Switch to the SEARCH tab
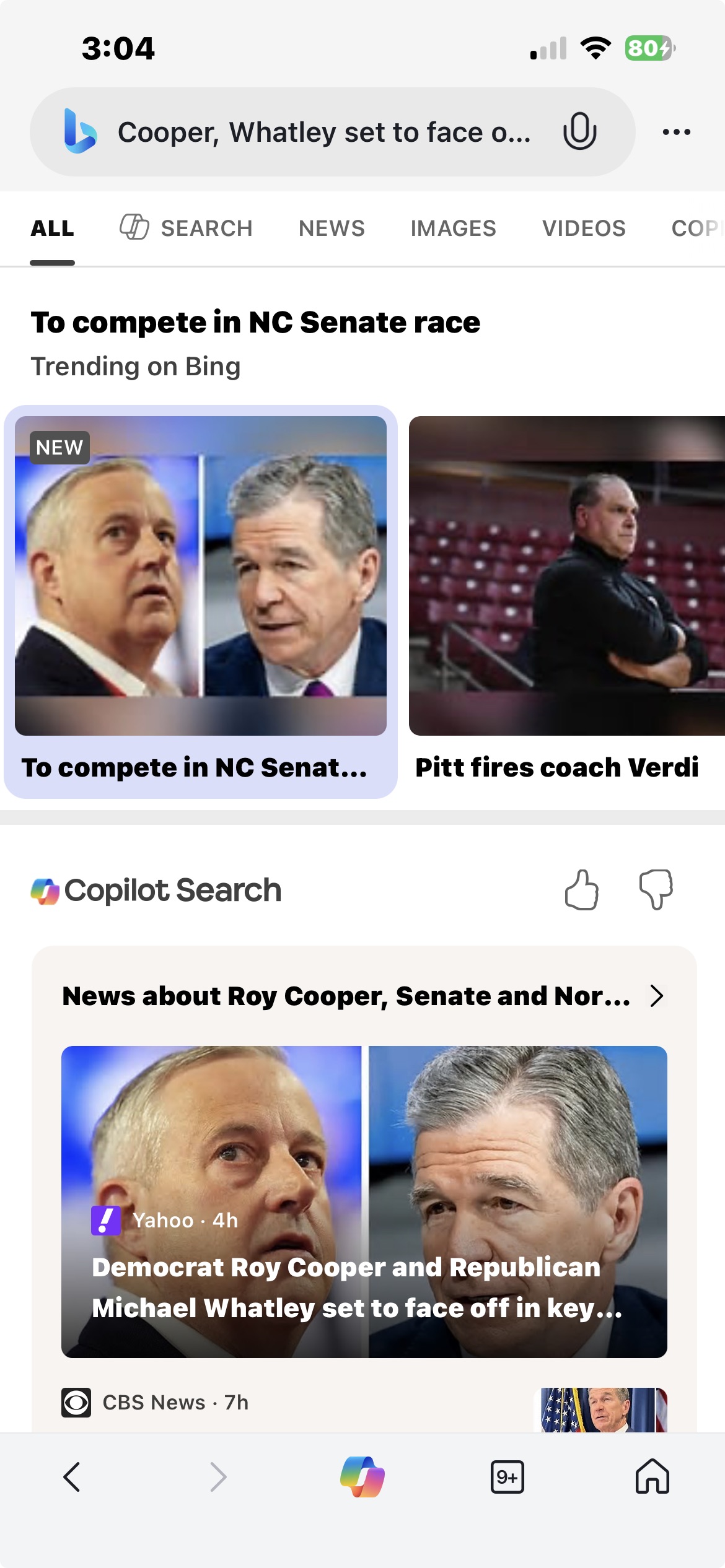The width and height of the screenshot is (725, 1568). click(187, 229)
